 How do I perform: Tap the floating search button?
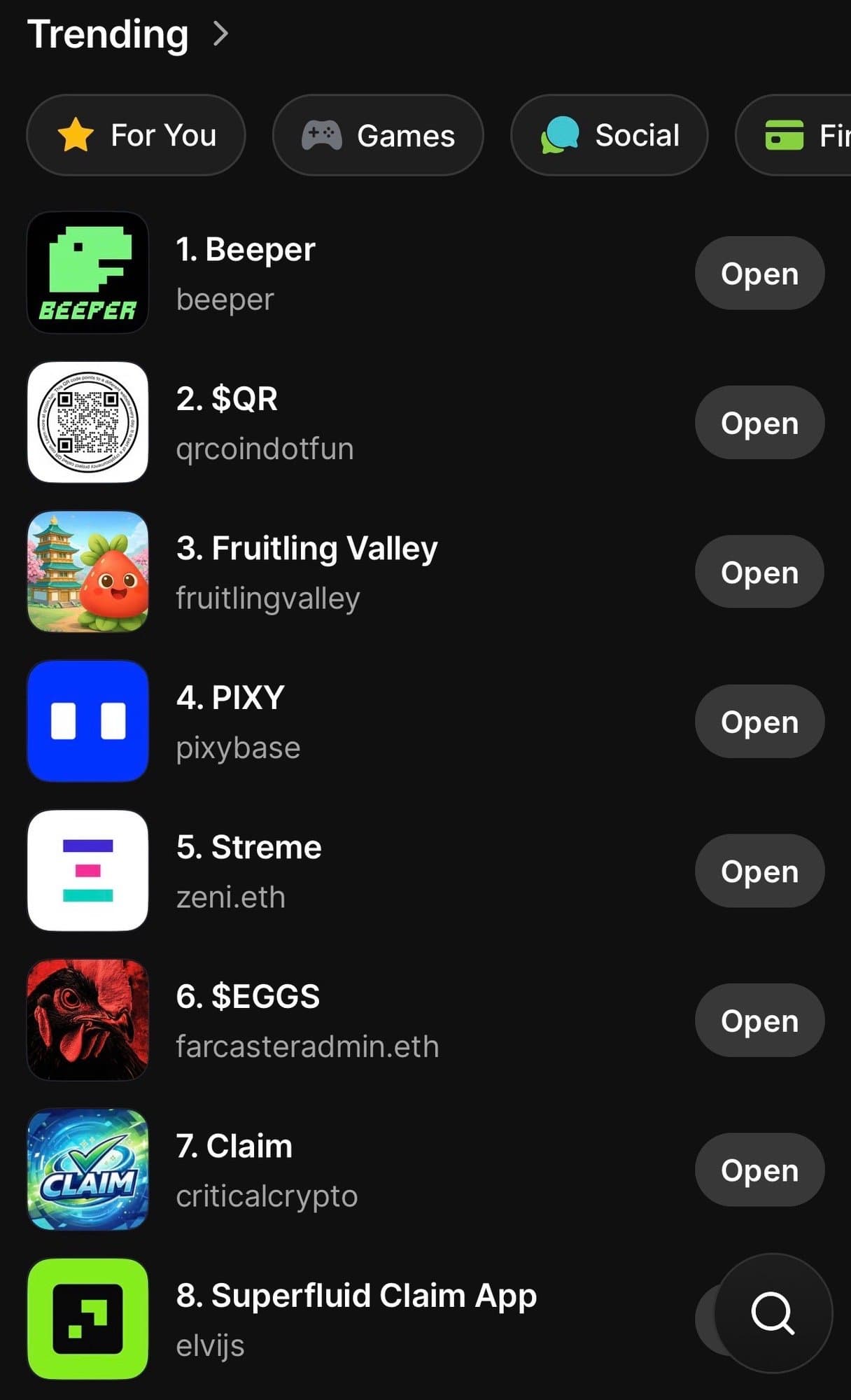(773, 1313)
